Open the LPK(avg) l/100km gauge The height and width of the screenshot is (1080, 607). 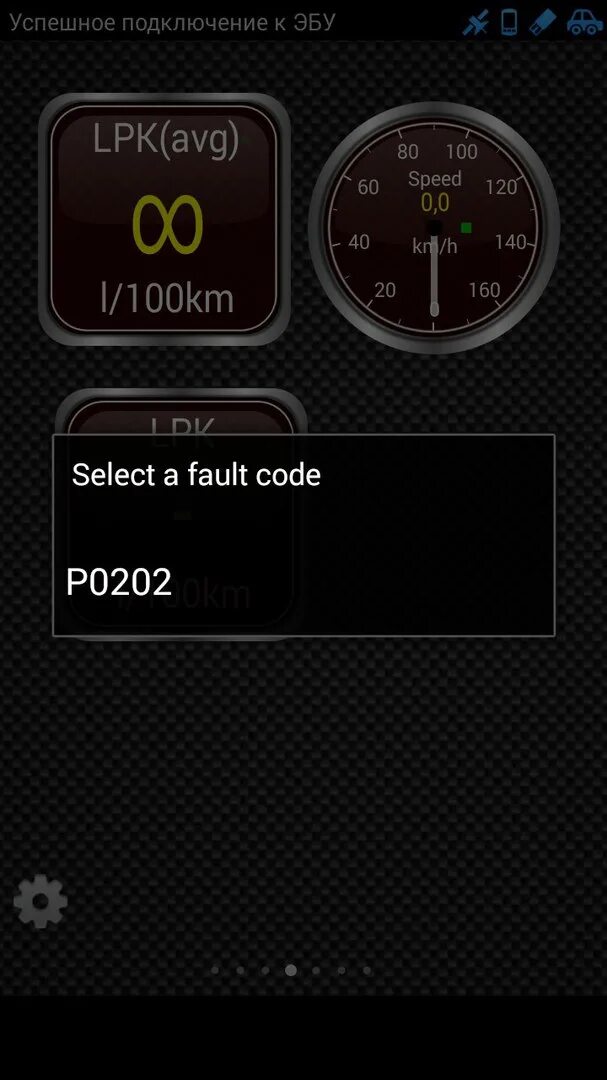tap(165, 220)
